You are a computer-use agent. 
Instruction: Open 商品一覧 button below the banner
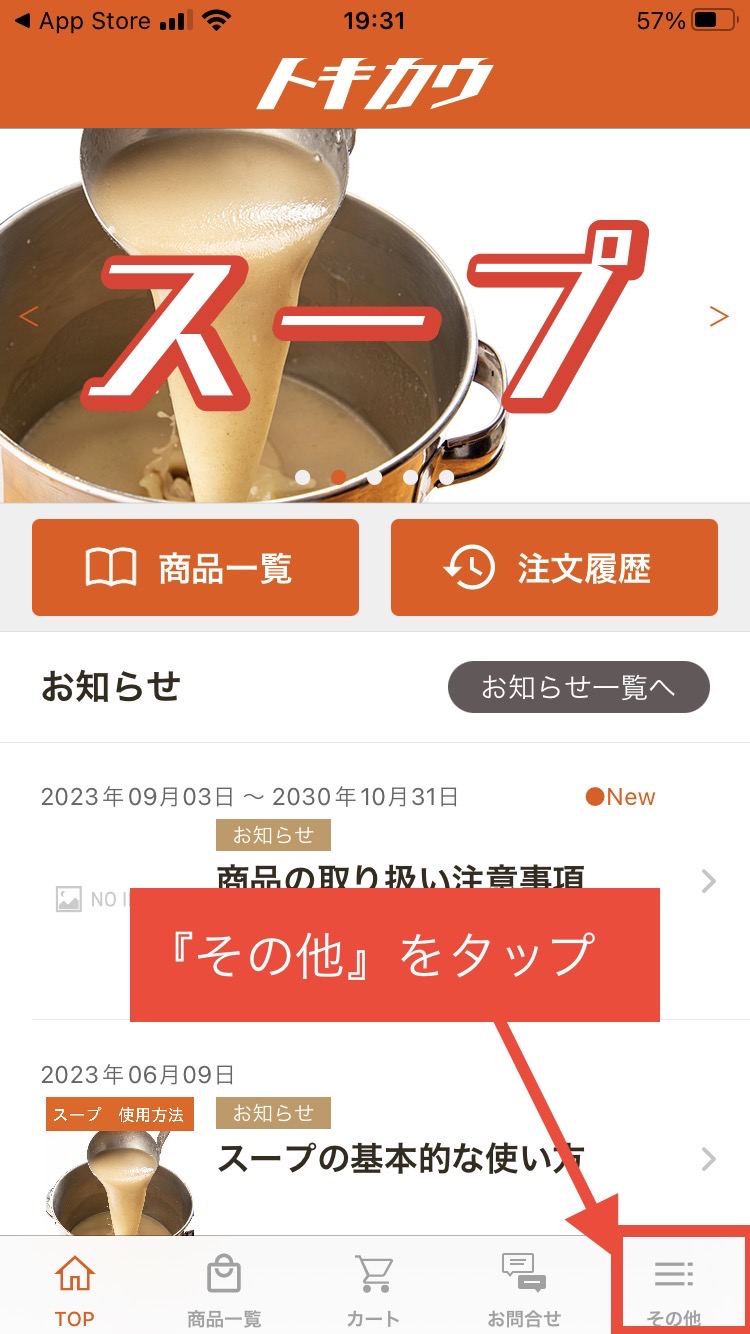(195, 568)
